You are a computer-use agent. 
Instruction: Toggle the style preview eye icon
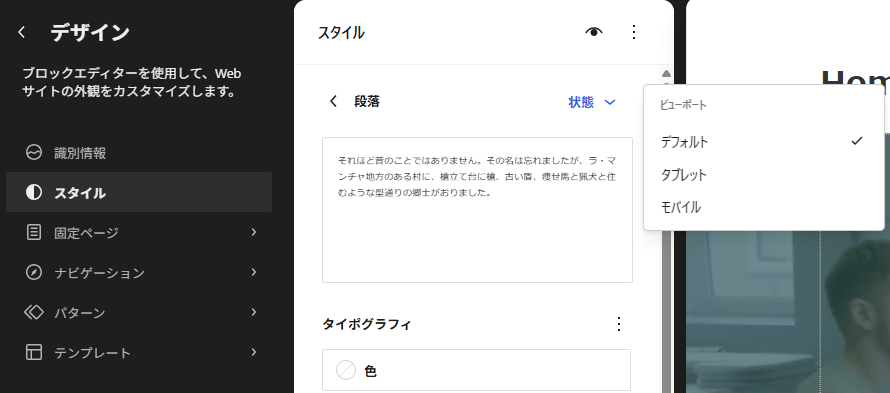pyautogui.click(x=594, y=32)
